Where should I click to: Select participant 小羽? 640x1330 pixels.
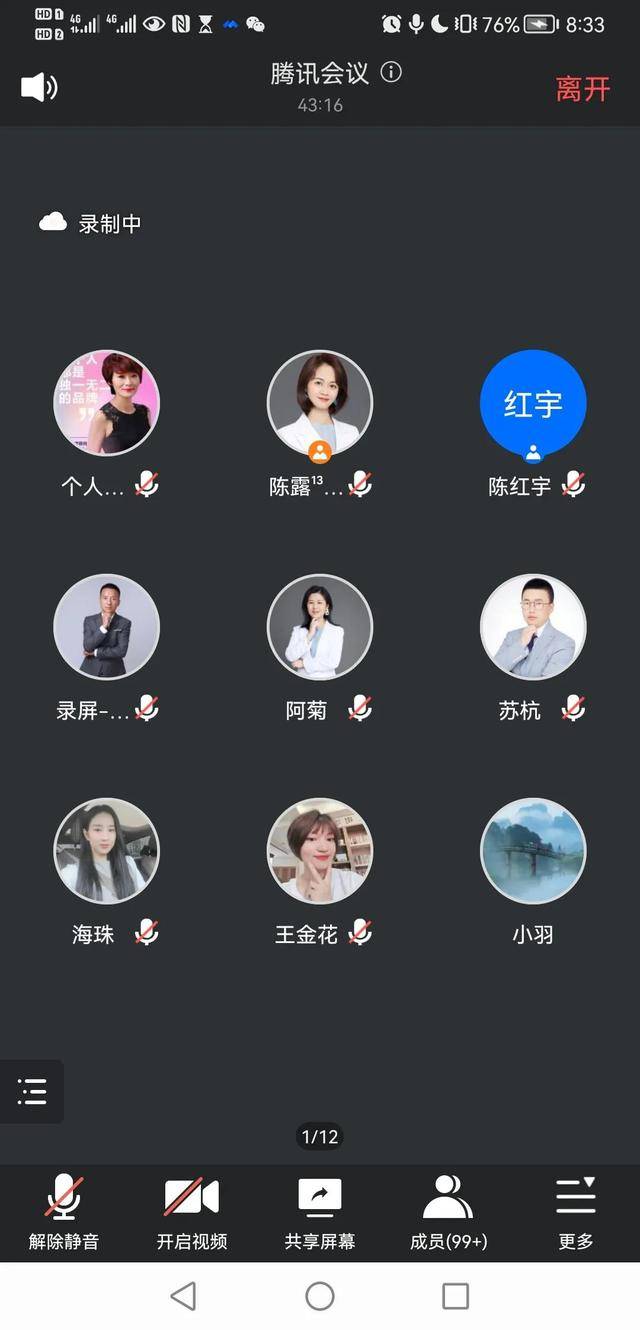[533, 851]
